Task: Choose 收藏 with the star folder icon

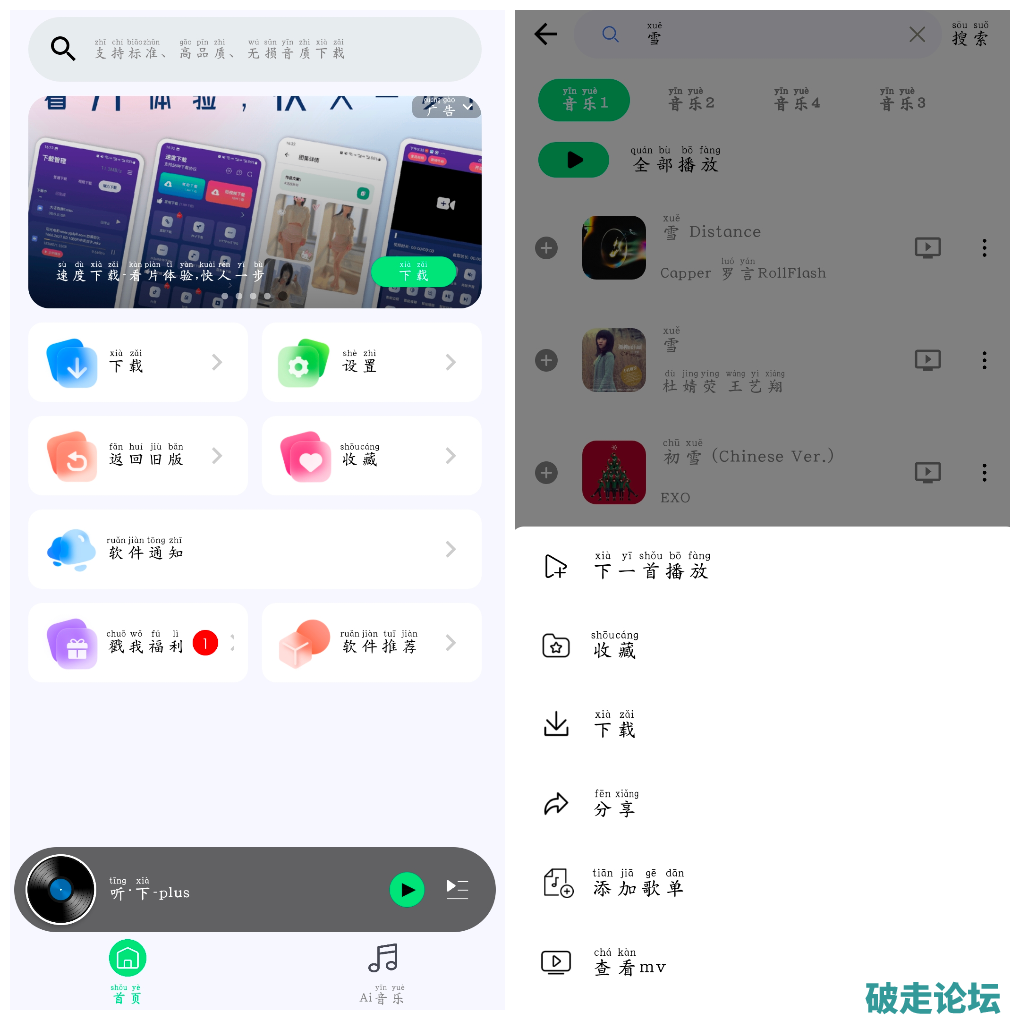Action: [x=614, y=646]
